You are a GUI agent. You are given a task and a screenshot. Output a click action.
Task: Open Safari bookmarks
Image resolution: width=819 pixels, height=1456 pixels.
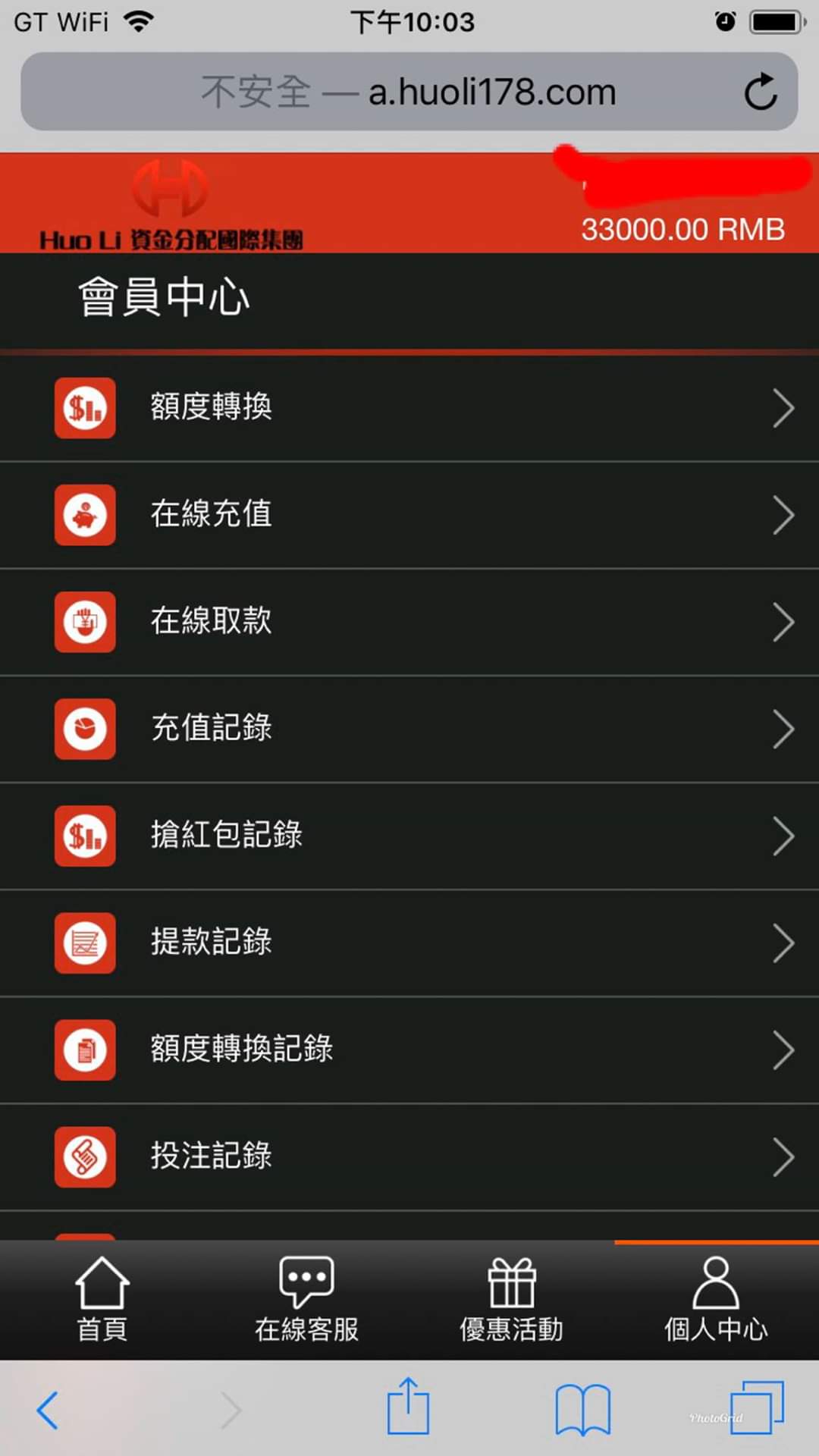coord(582,1409)
